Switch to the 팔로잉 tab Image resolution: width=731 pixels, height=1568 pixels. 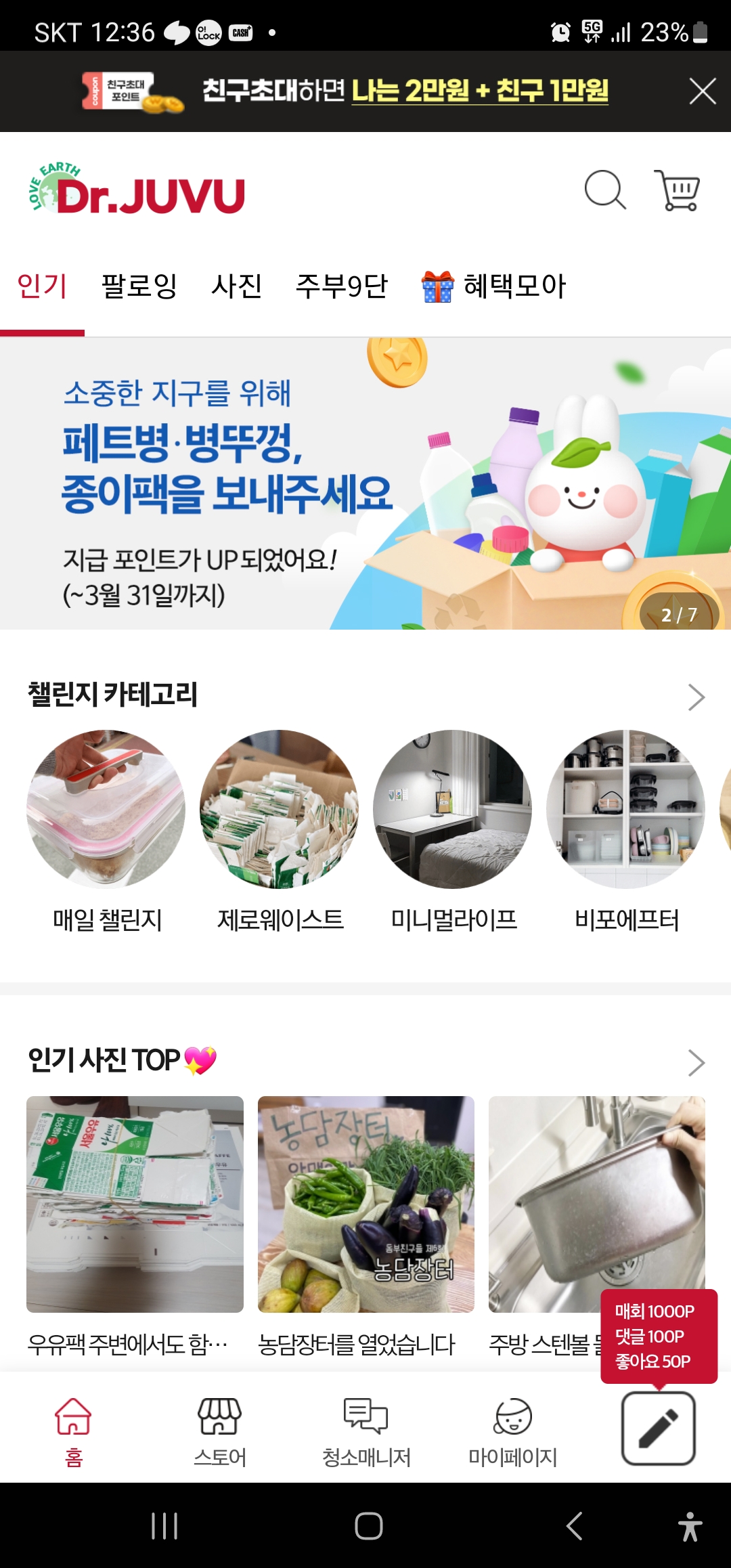point(139,286)
